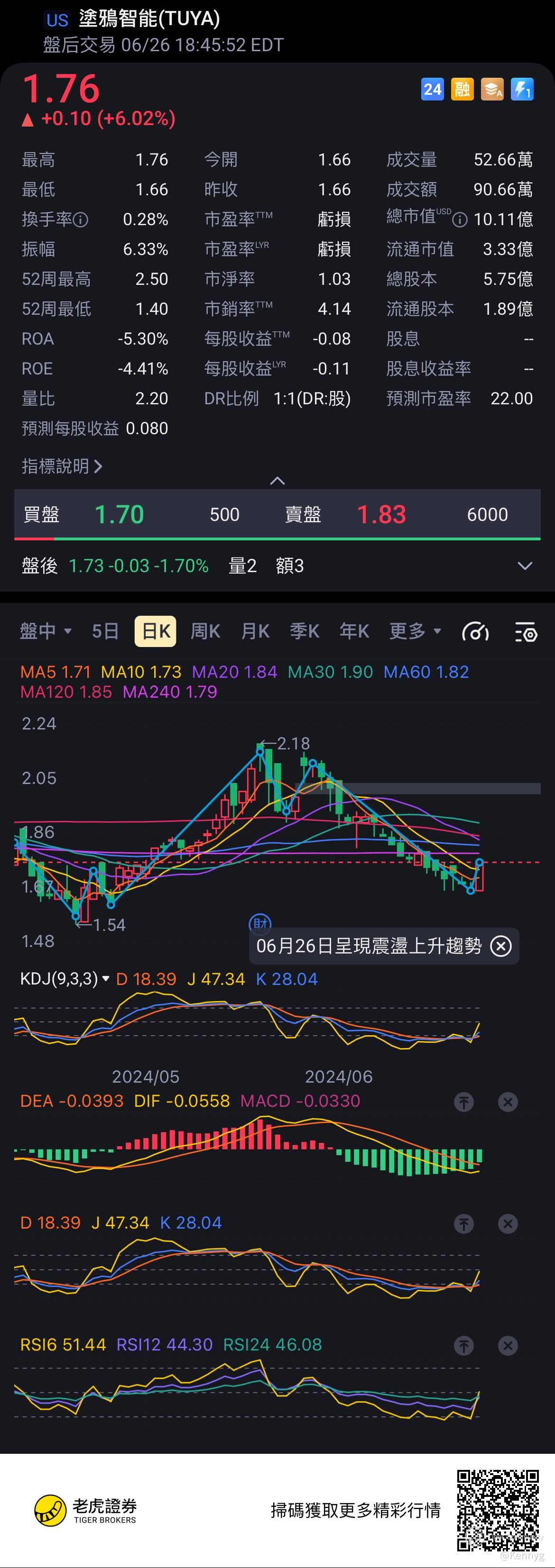Open the 24-hour trading badge
The image size is (555, 1568).
point(432,90)
